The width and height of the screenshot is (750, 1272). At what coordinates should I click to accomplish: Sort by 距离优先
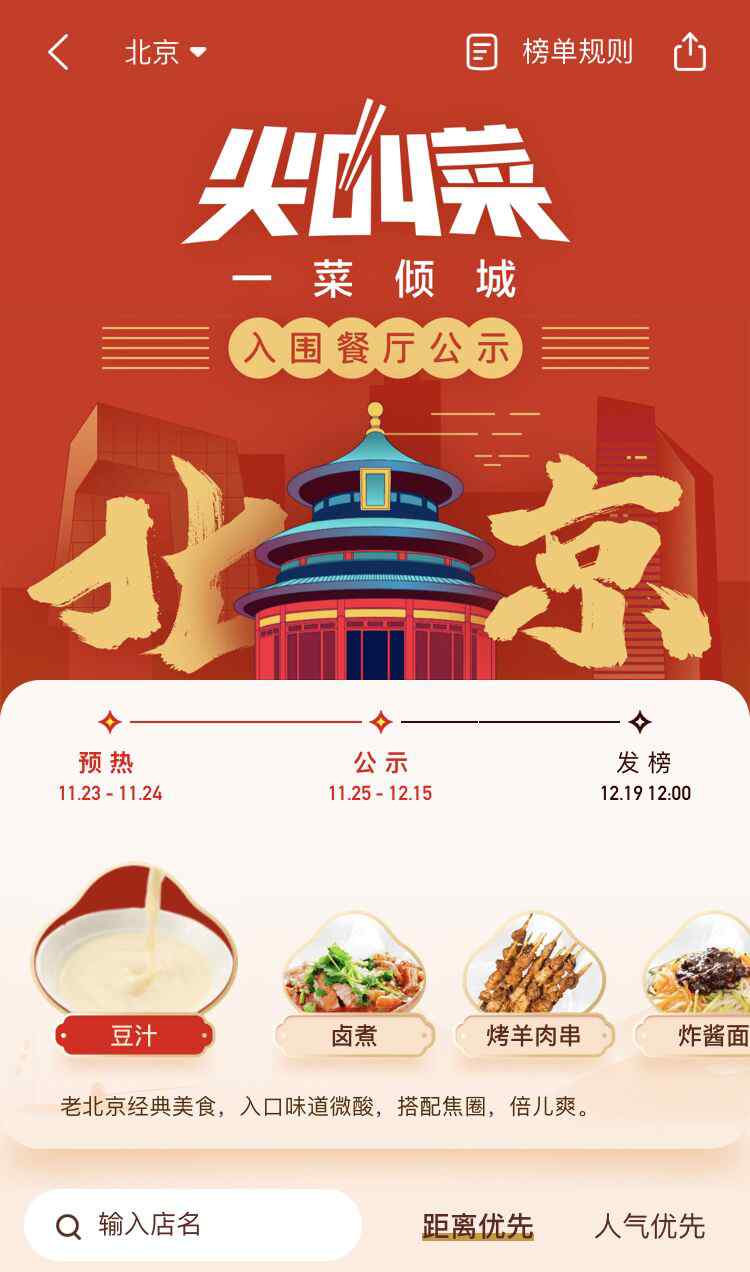tap(477, 1226)
